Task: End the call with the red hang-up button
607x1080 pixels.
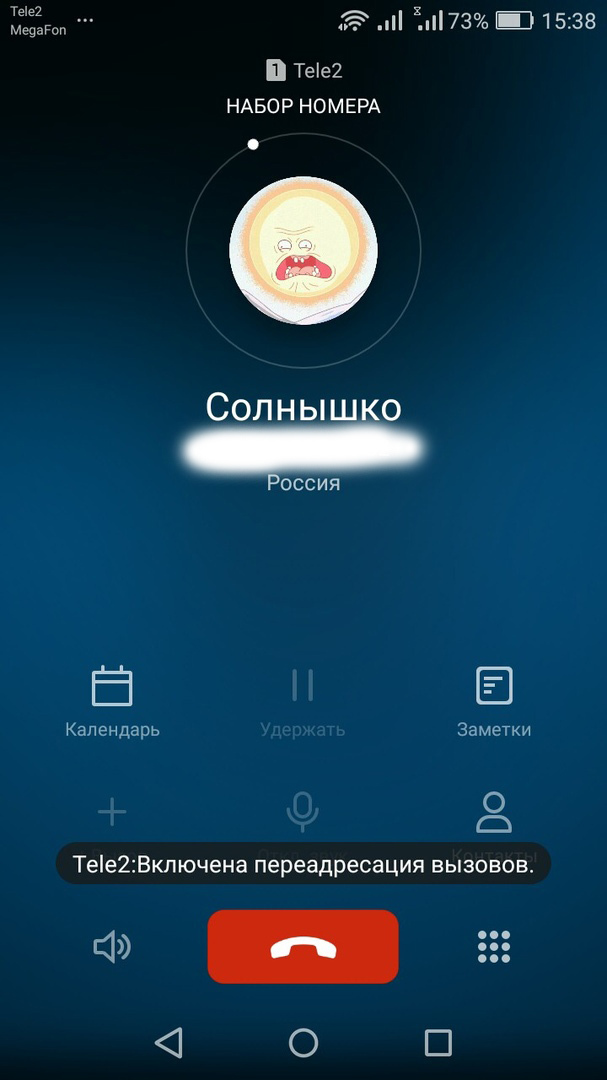Action: 303,946
